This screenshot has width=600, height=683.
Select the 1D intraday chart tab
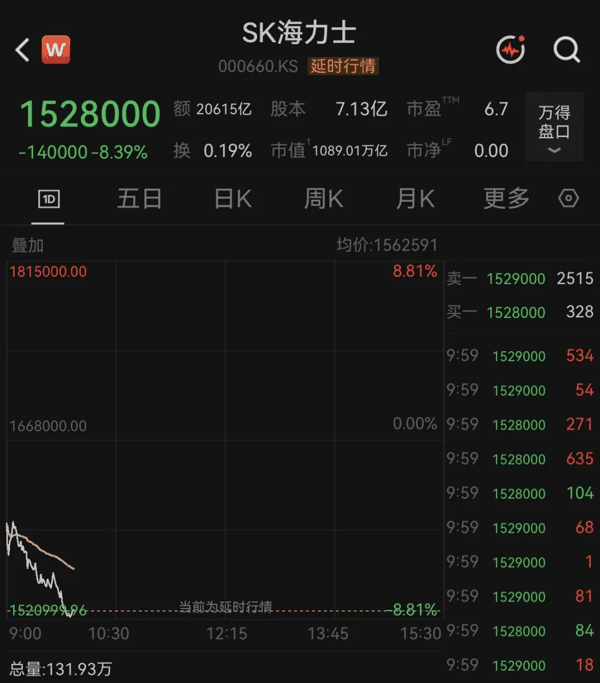pos(49,199)
